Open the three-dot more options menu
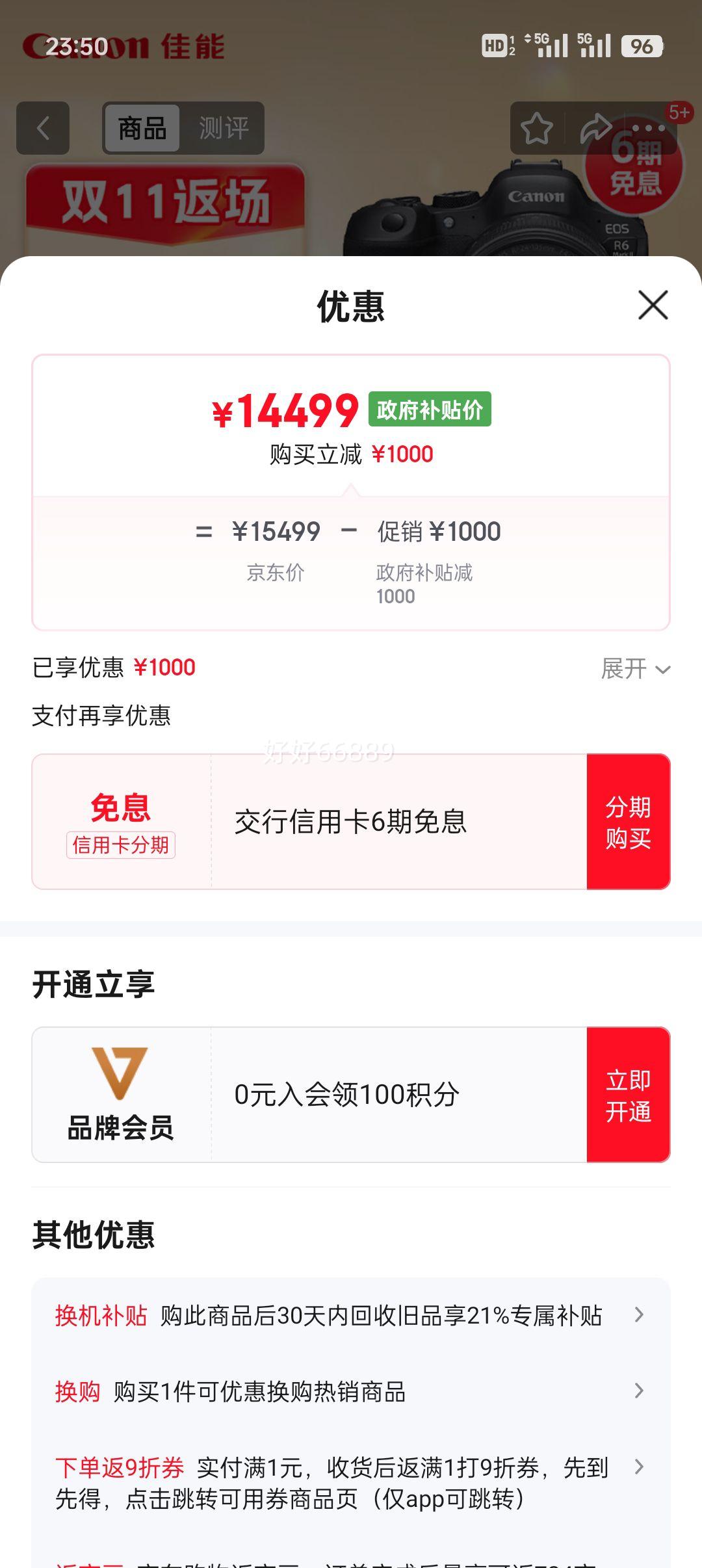 click(x=649, y=128)
